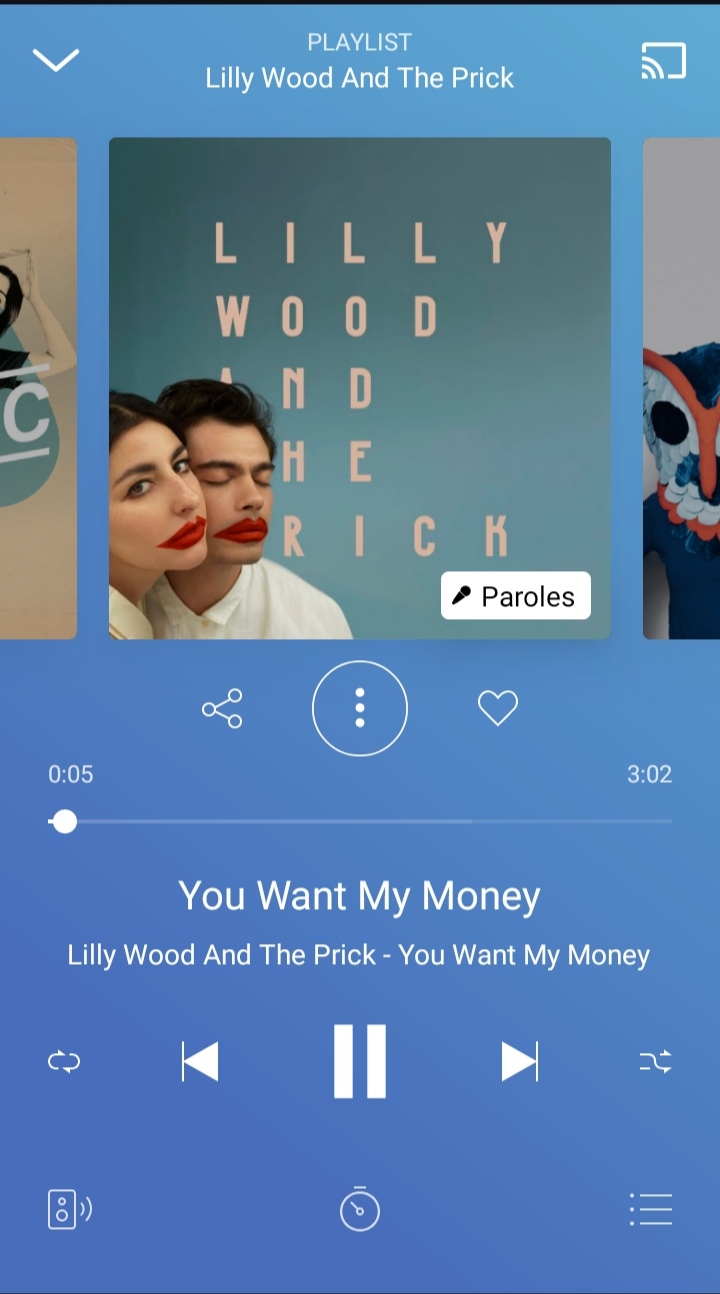Collapse the player with the down chevron
Screen dimensions: 720x1294
pos(55,60)
